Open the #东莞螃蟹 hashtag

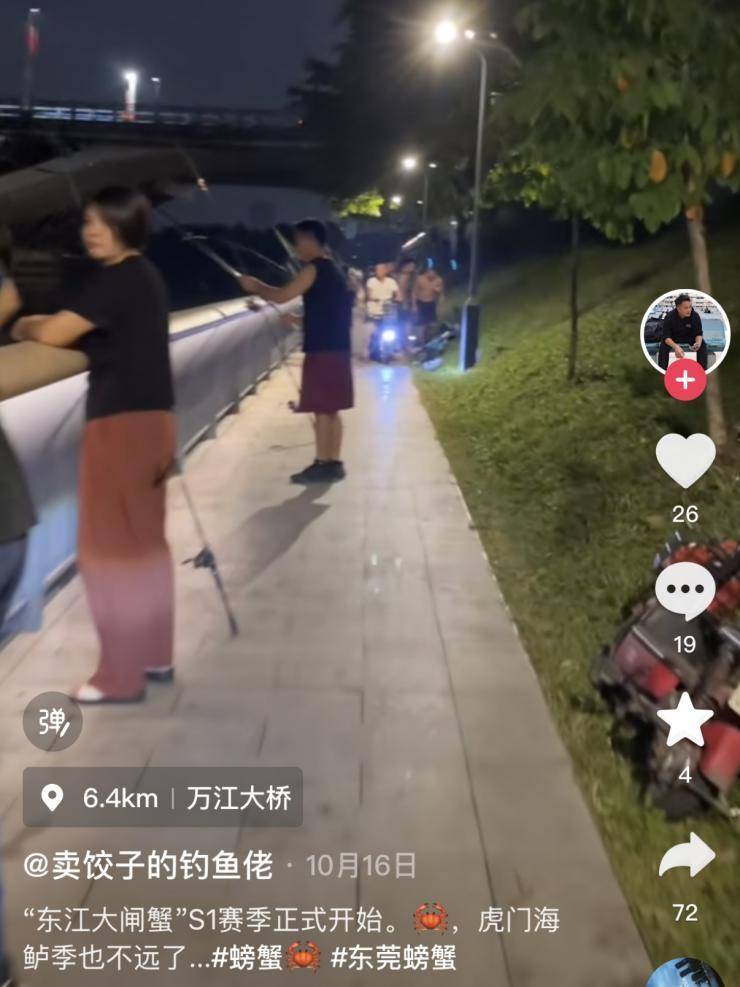point(393,957)
